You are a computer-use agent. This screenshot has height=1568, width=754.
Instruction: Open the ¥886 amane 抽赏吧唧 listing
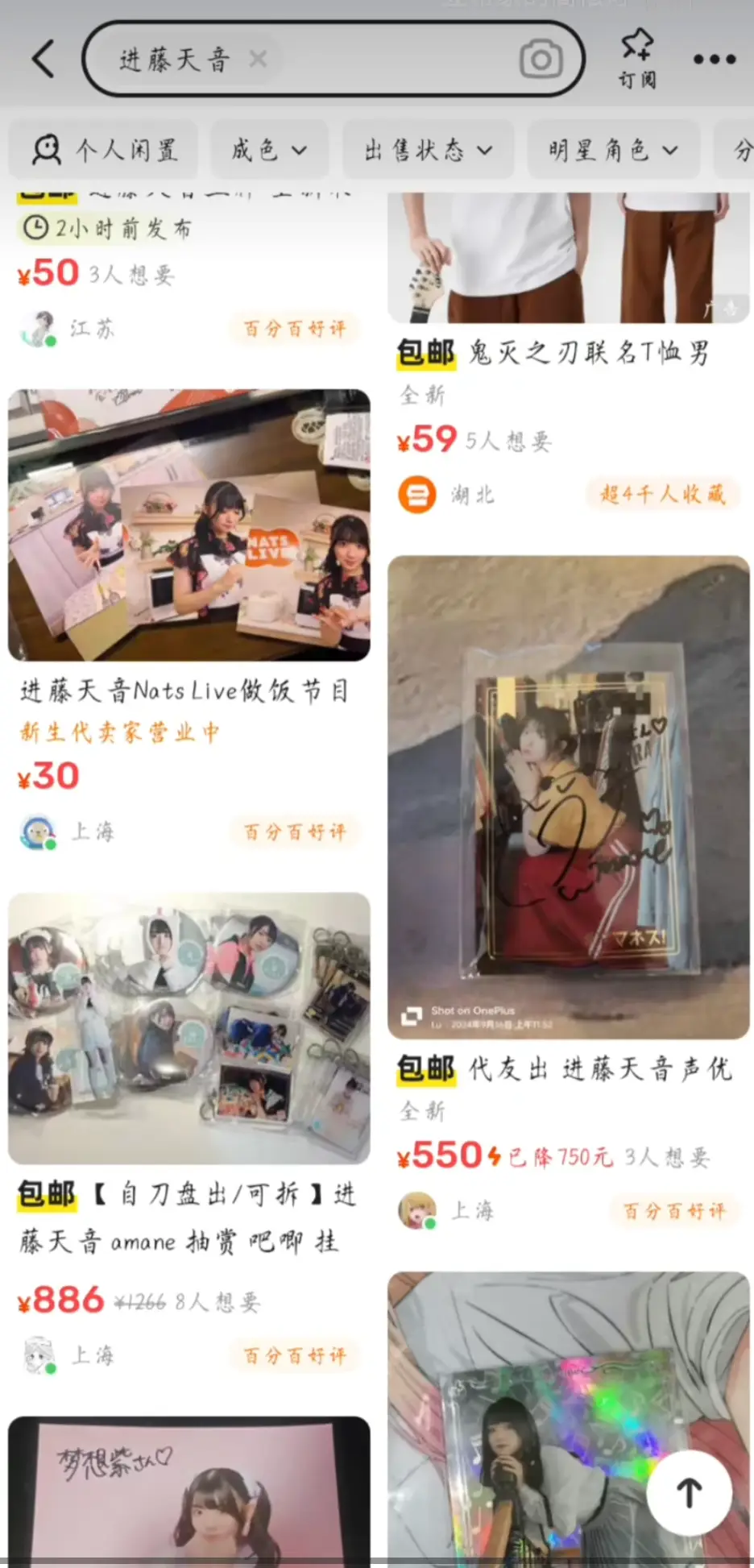[x=188, y=1027]
